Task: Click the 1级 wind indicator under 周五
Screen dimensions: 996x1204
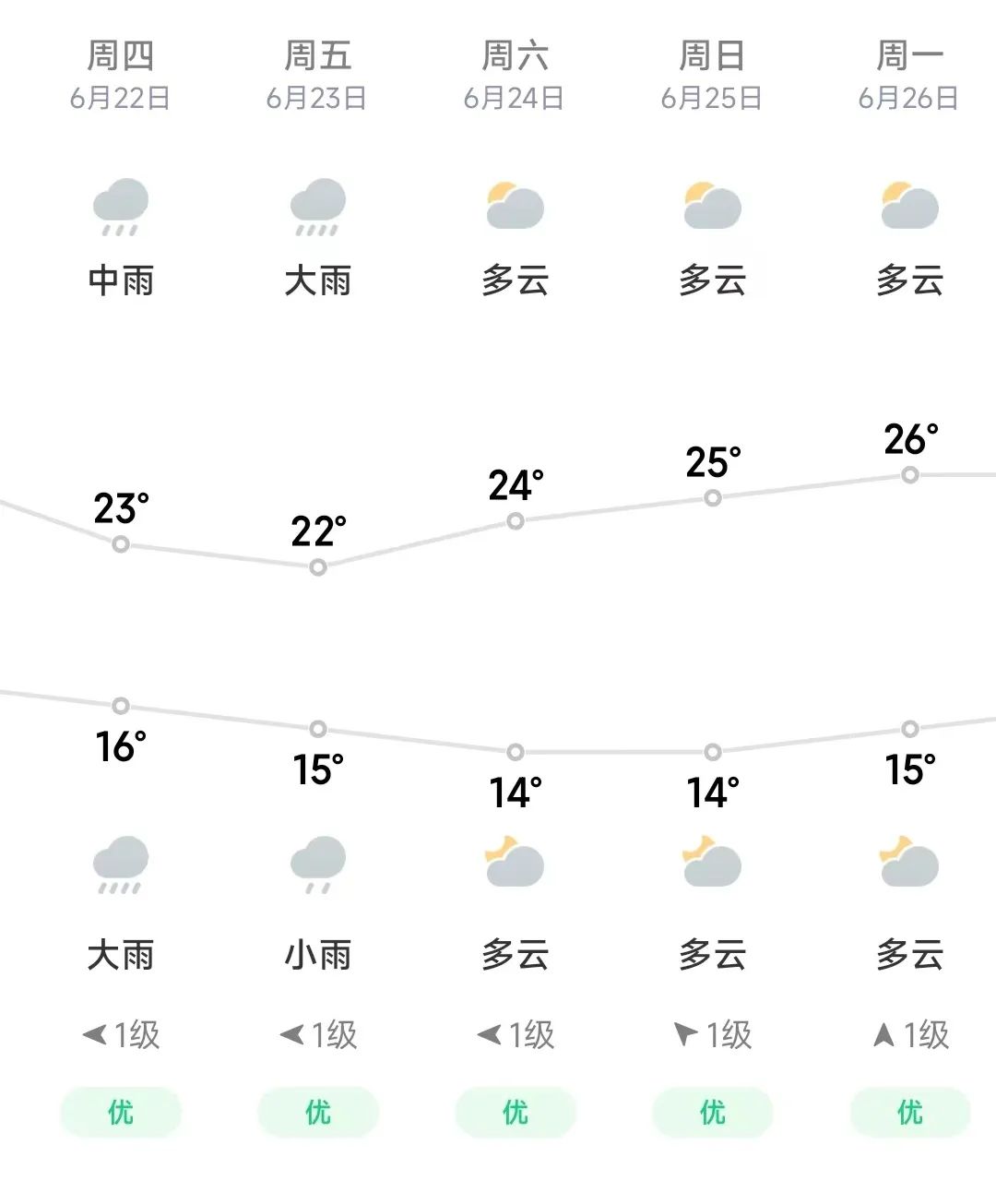Action: pos(318,1033)
